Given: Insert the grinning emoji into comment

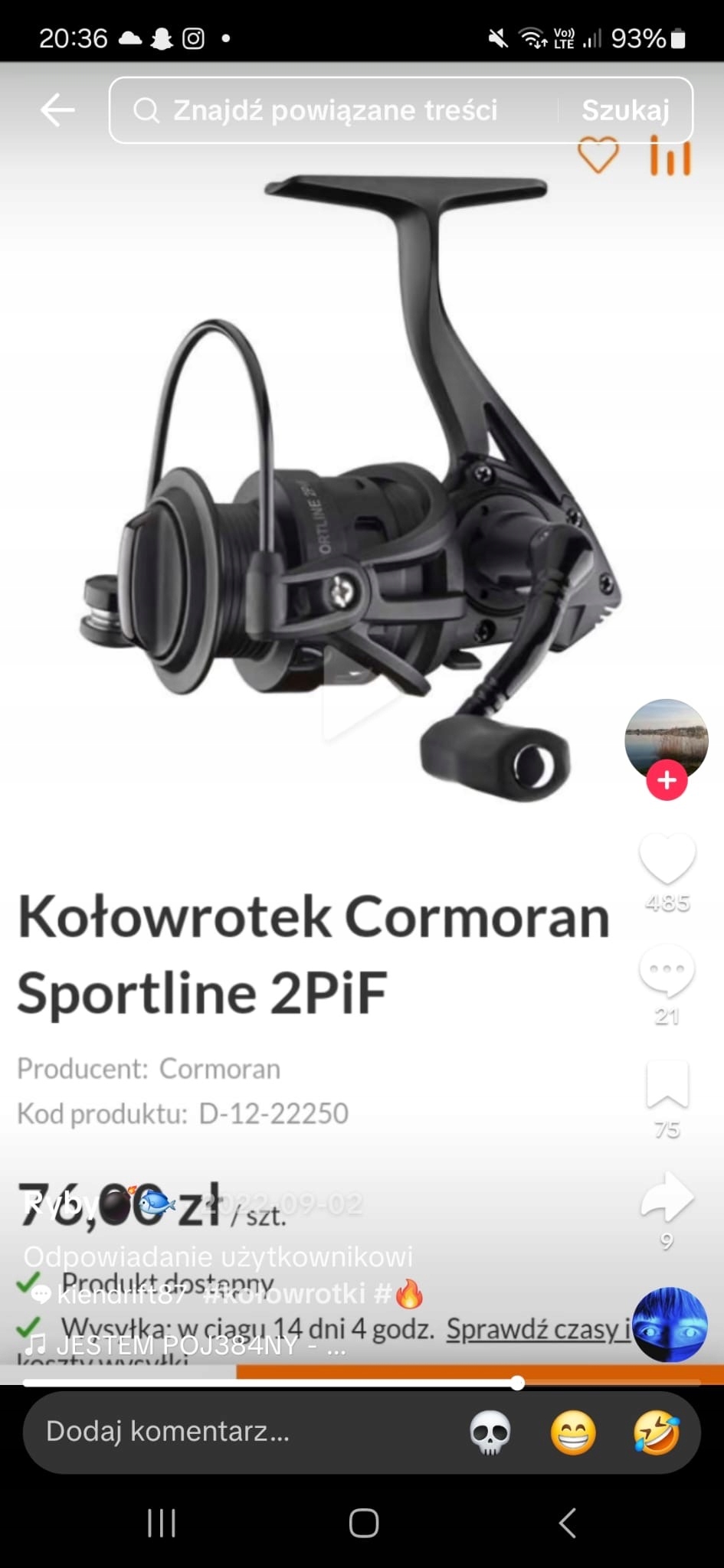Looking at the screenshot, I should [573, 1432].
